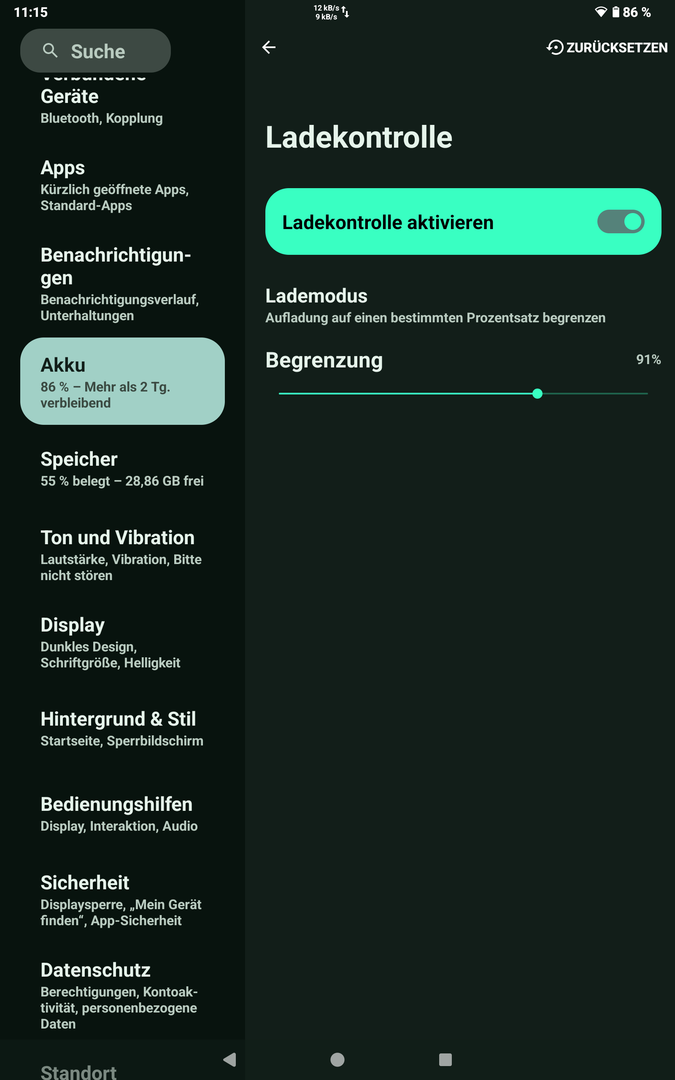Open Speicher storage settings
The height and width of the screenshot is (1080, 675).
point(122,469)
